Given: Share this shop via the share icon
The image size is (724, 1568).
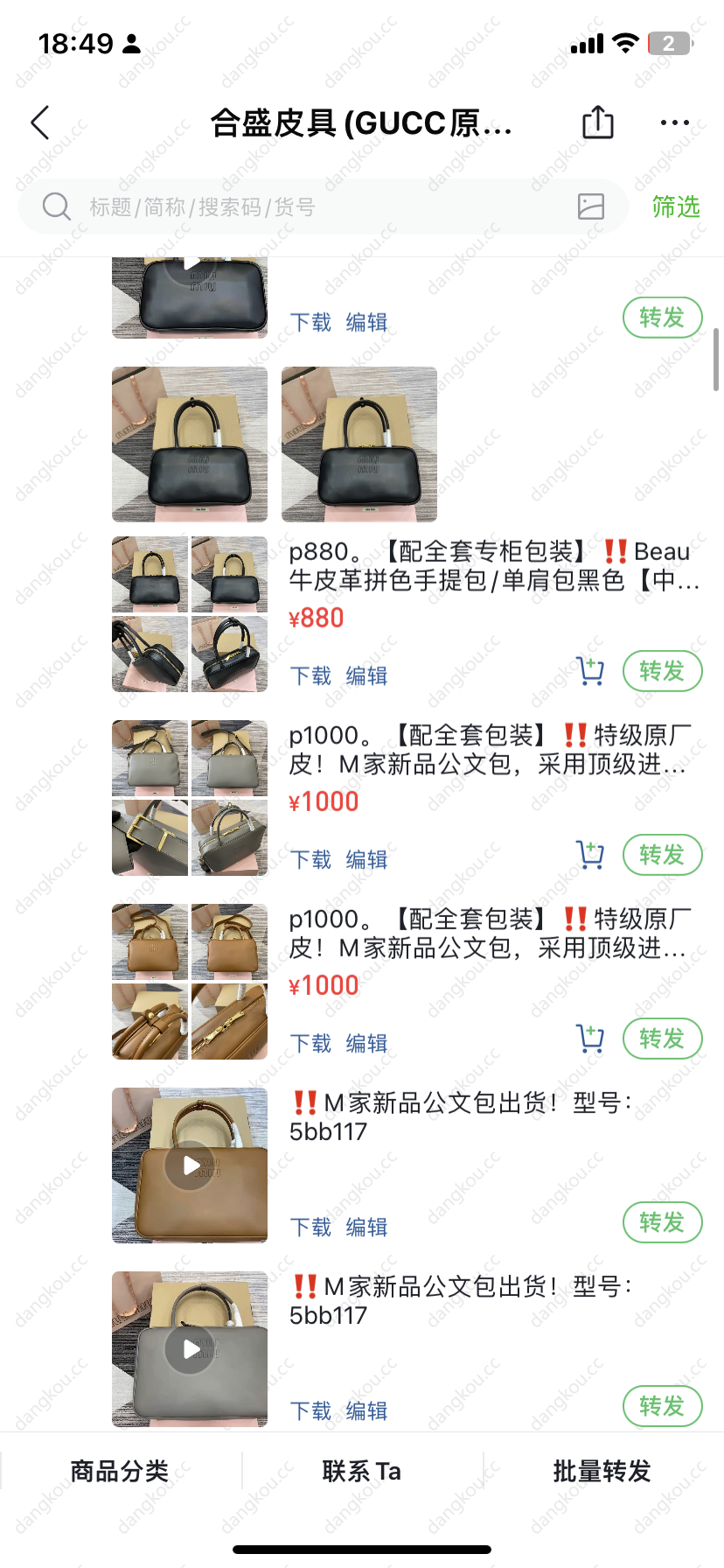Looking at the screenshot, I should point(598,122).
